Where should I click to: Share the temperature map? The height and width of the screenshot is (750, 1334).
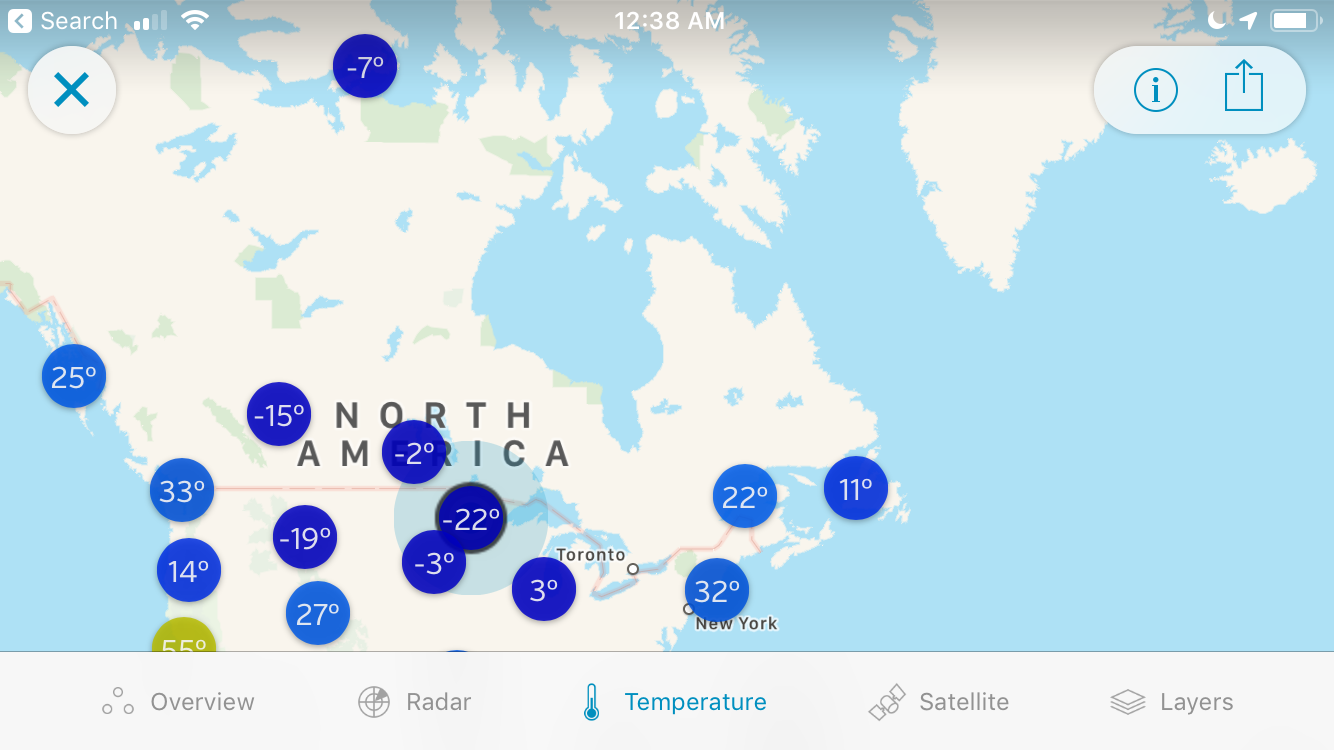pyautogui.click(x=1243, y=88)
